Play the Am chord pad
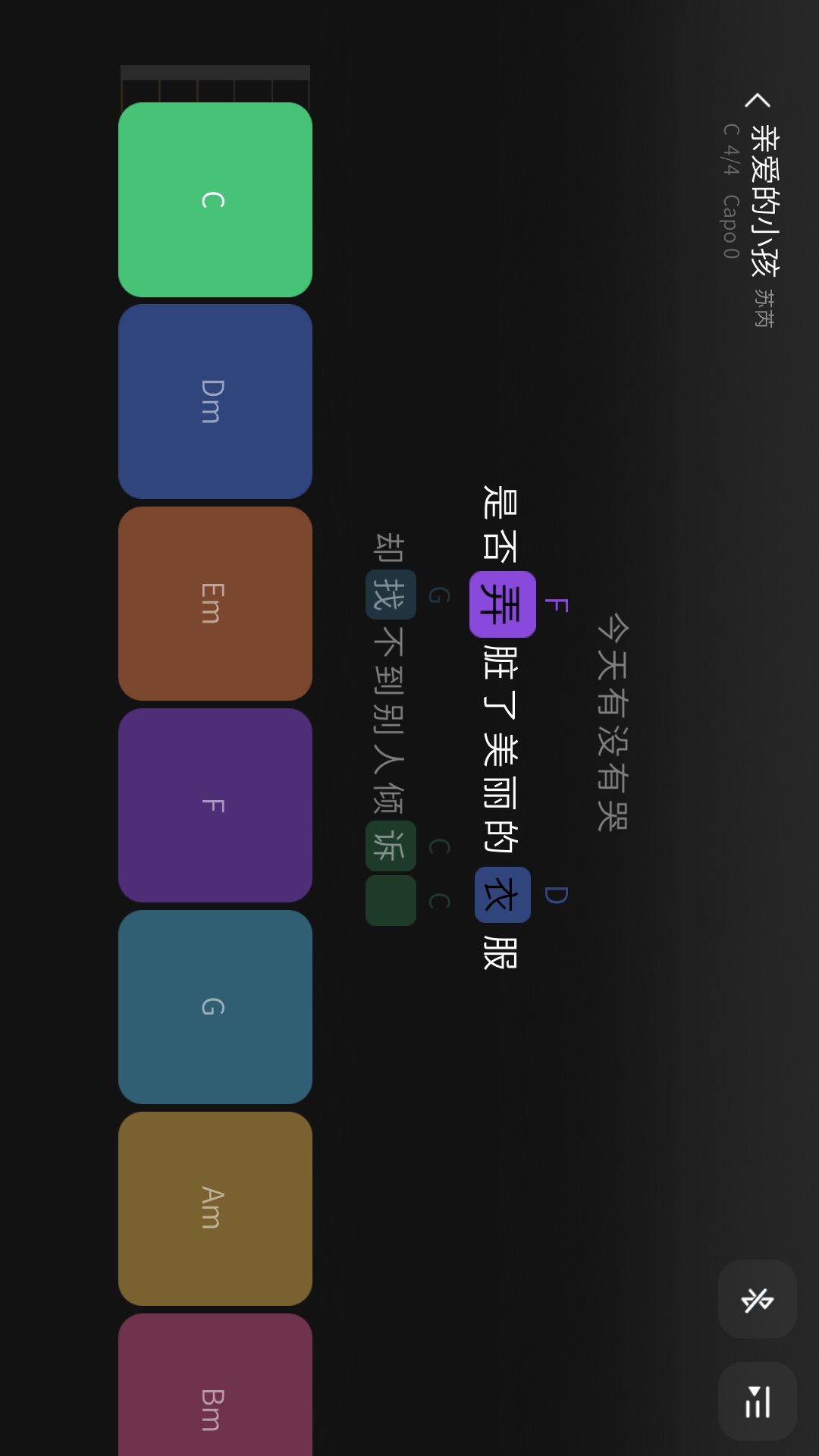 (x=215, y=1209)
